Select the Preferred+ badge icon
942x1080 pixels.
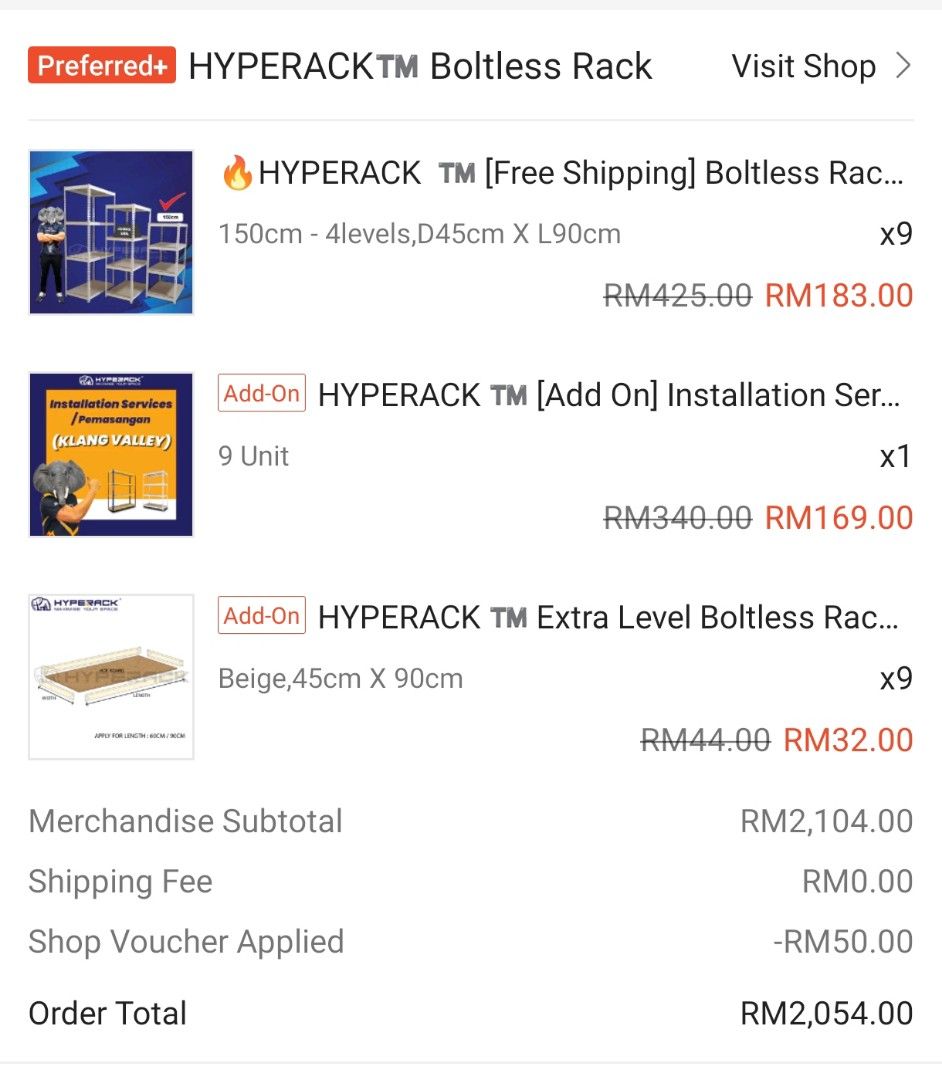point(100,65)
